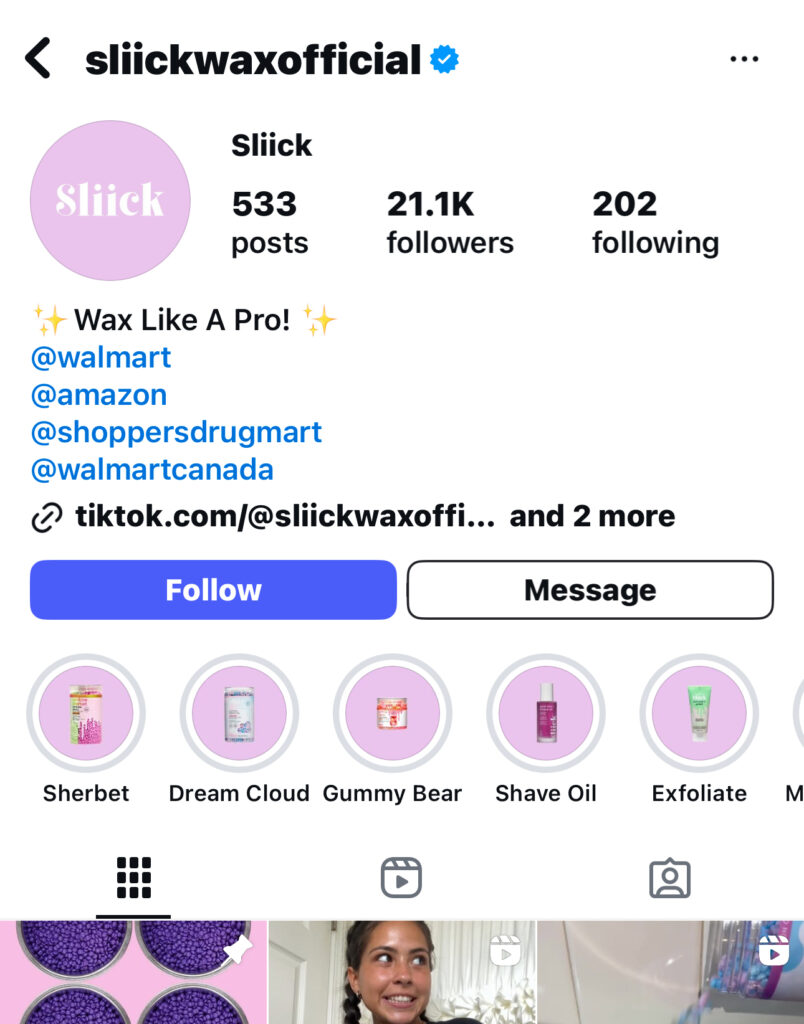804x1024 pixels.
Task: Open the pinned purple wax beads post
Action: point(133,972)
